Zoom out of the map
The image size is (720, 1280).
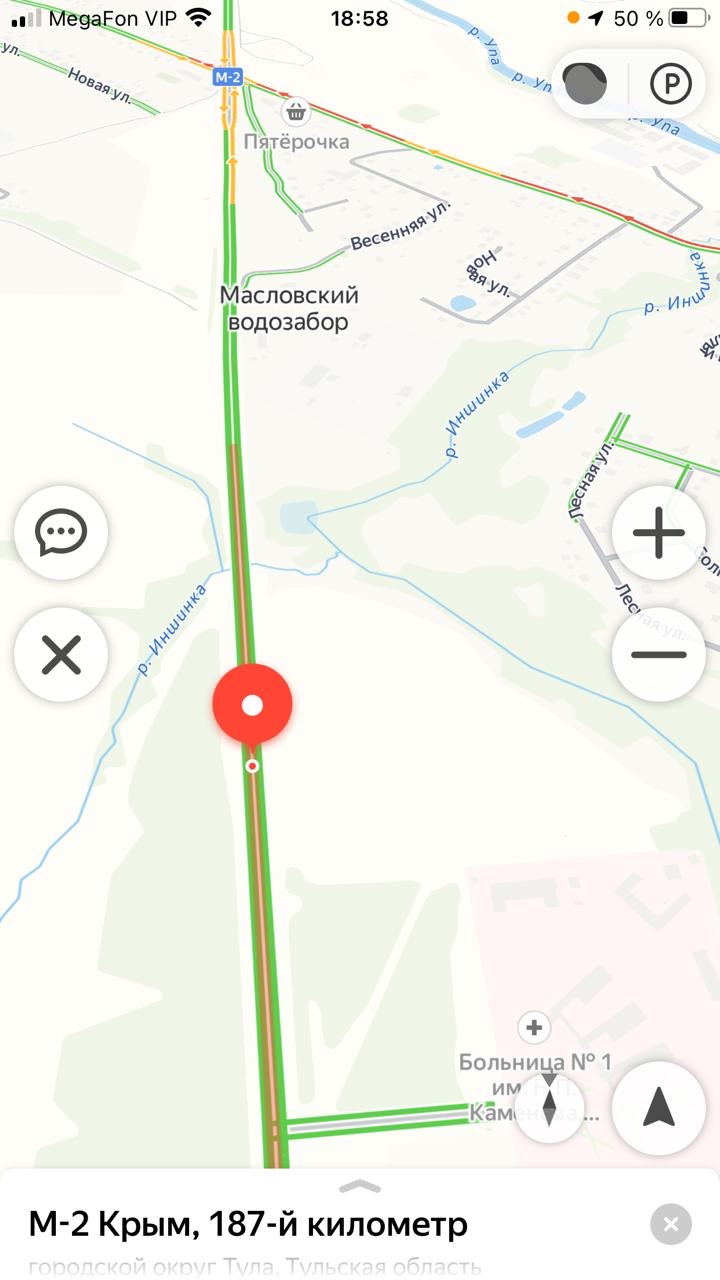(659, 655)
